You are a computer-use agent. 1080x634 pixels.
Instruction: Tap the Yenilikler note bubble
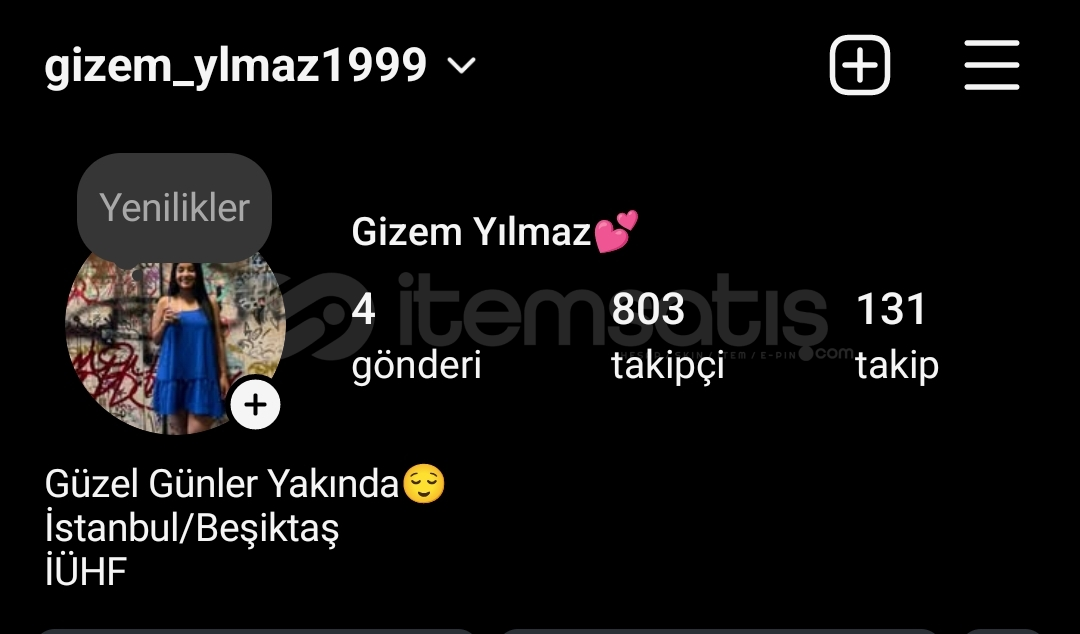(174, 208)
